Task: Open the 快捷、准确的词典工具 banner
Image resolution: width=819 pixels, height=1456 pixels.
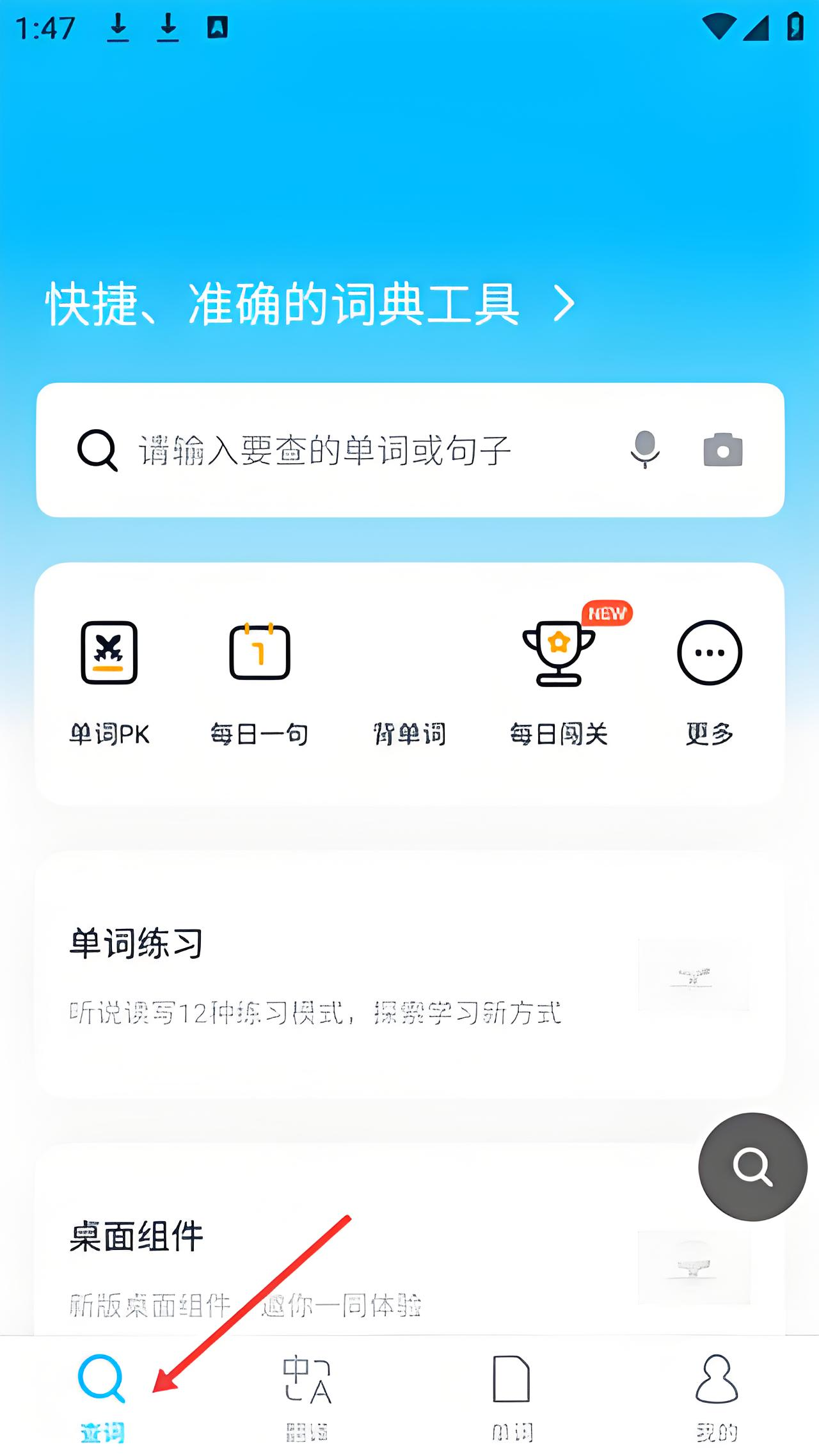Action: tap(310, 304)
